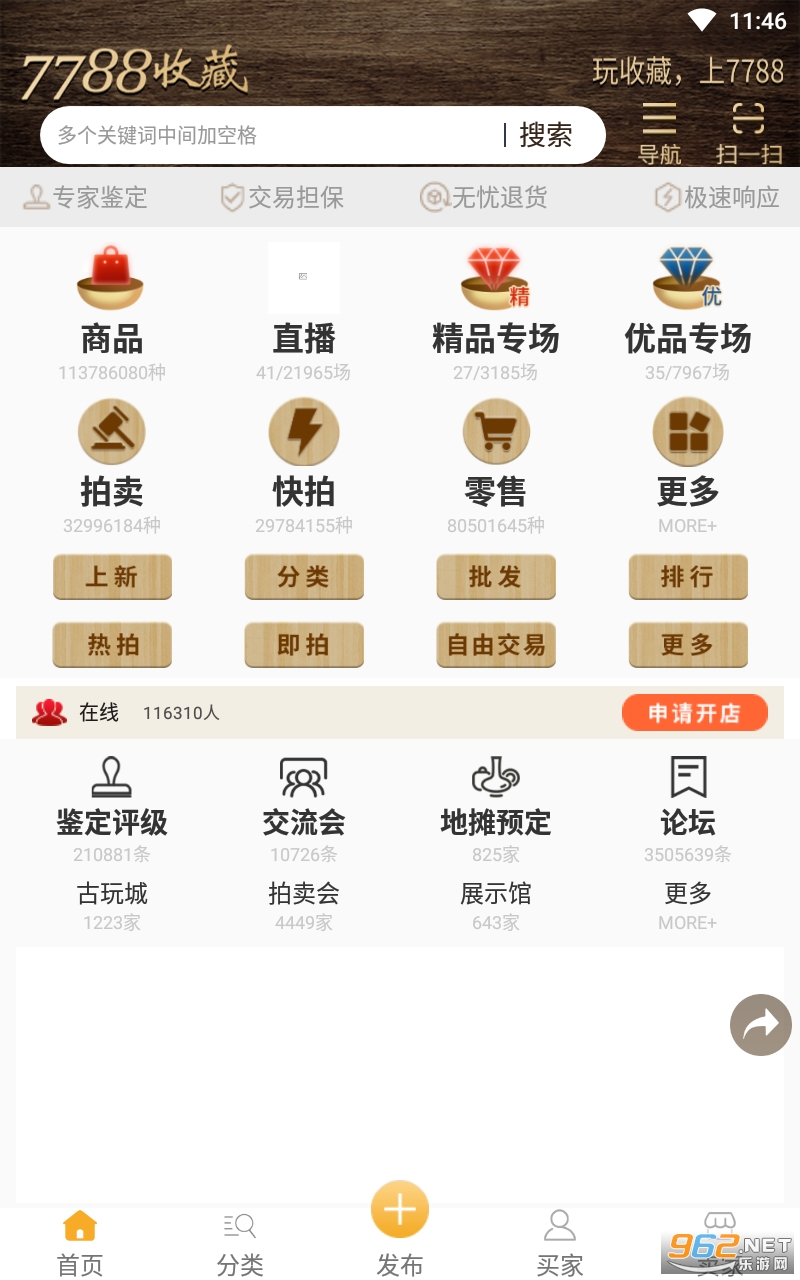Open the 拍卖 auction section
Screen dimensions: 800x1280
point(111,466)
